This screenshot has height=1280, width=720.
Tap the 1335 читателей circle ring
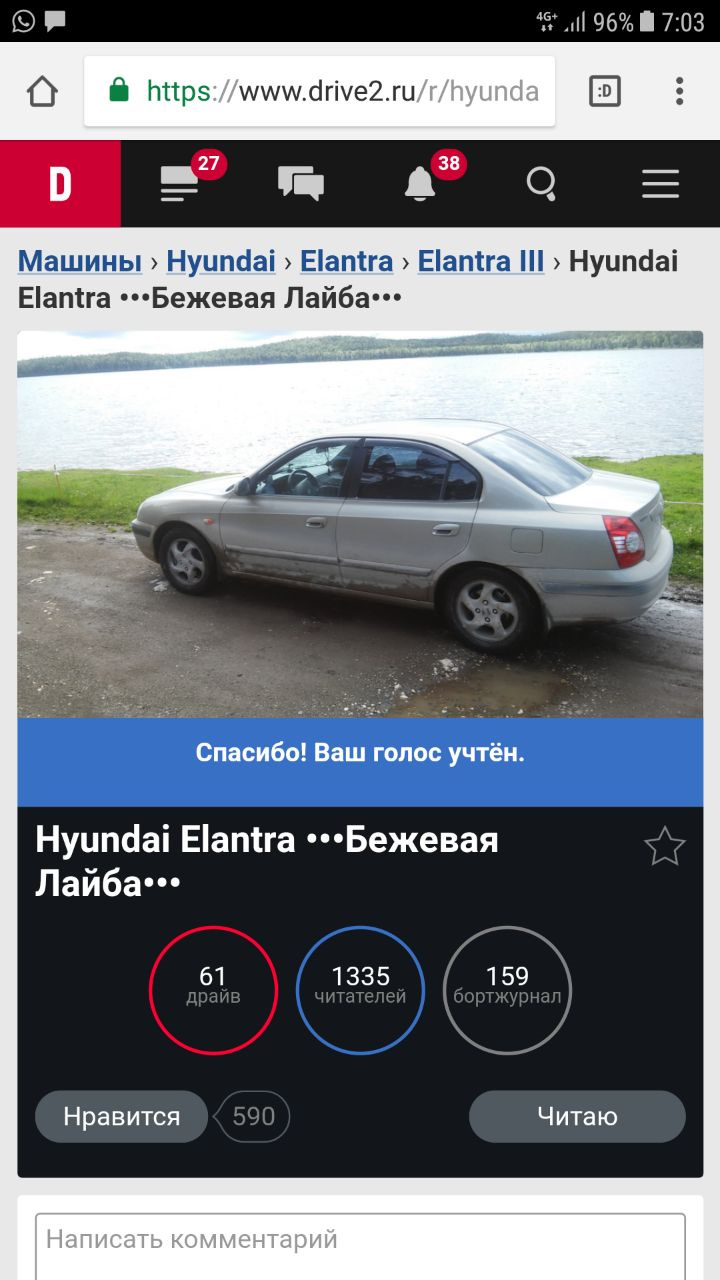click(x=360, y=990)
